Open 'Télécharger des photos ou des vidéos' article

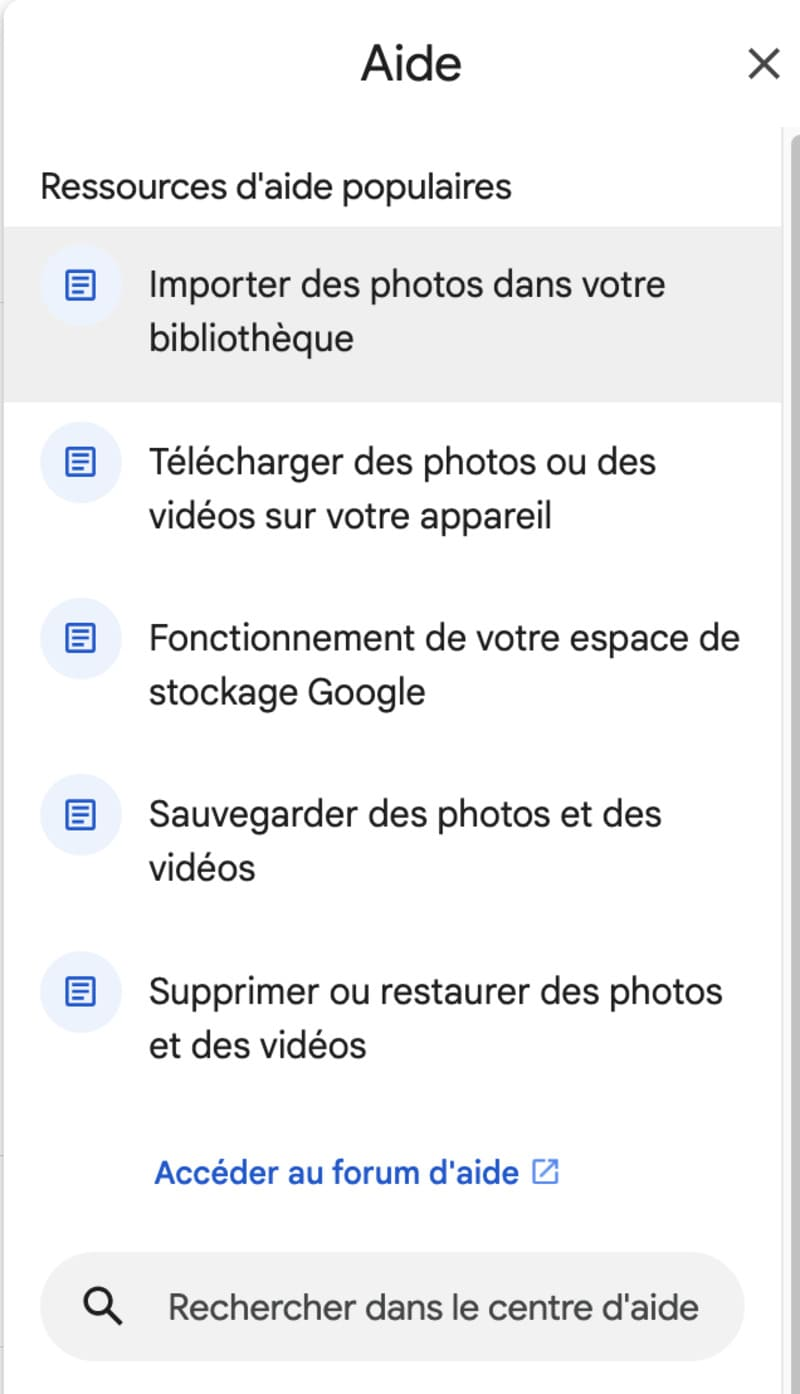click(402, 490)
